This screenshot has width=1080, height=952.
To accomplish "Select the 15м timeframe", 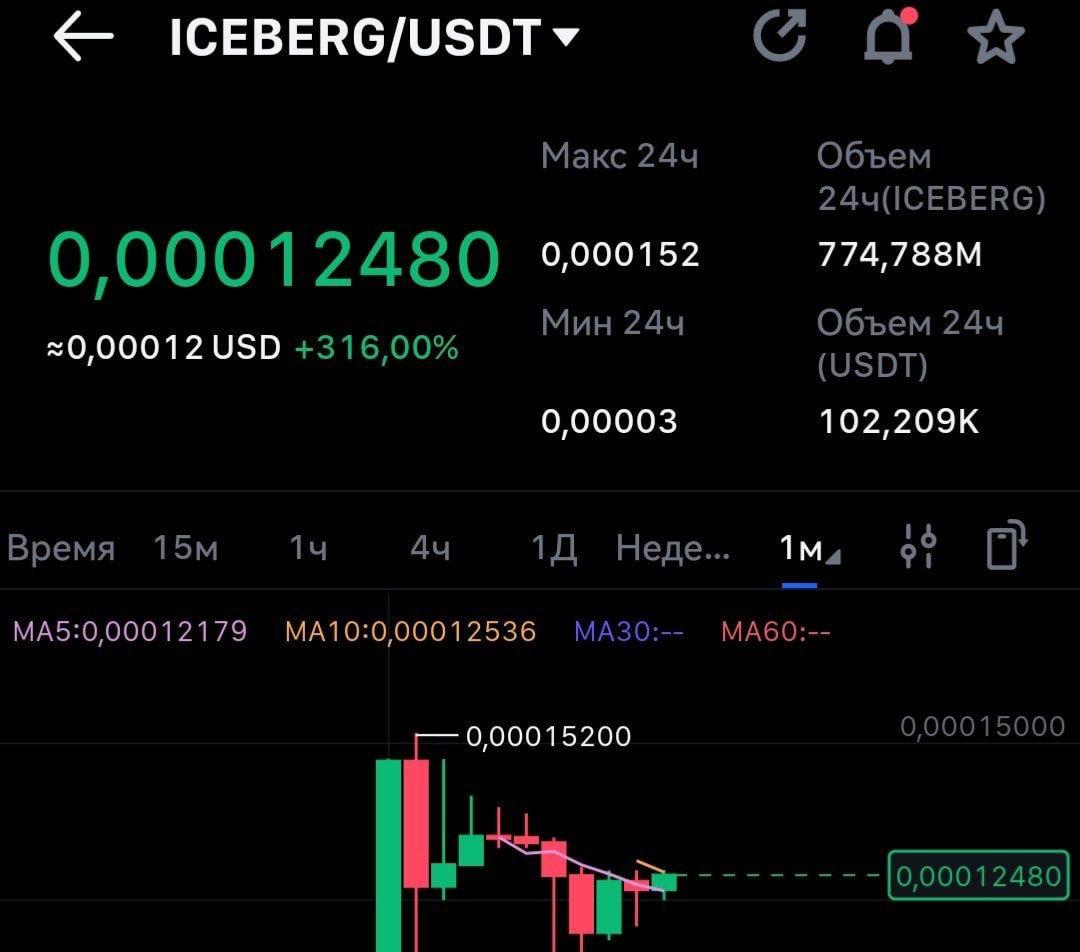I will (185, 548).
